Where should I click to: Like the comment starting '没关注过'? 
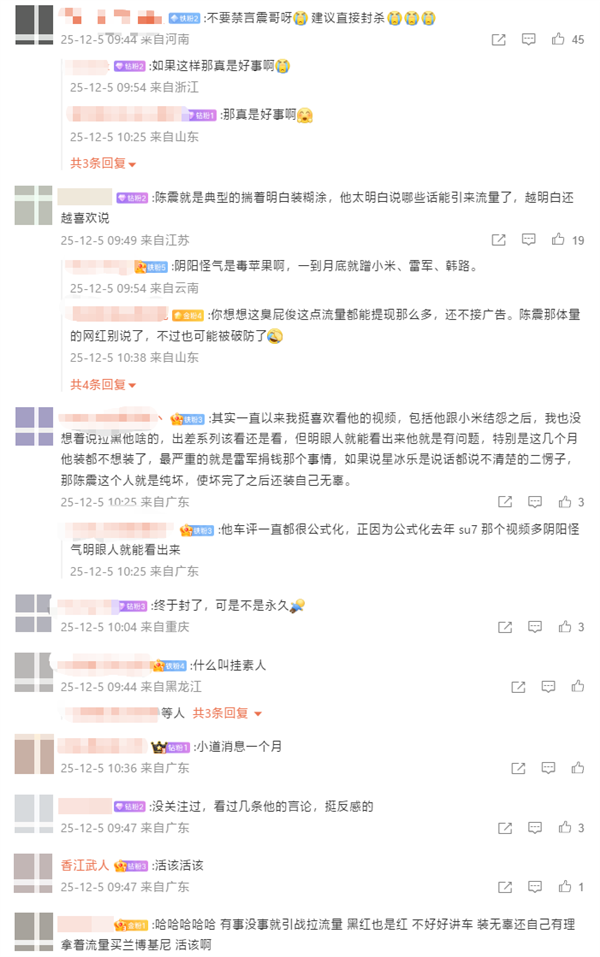click(x=566, y=827)
